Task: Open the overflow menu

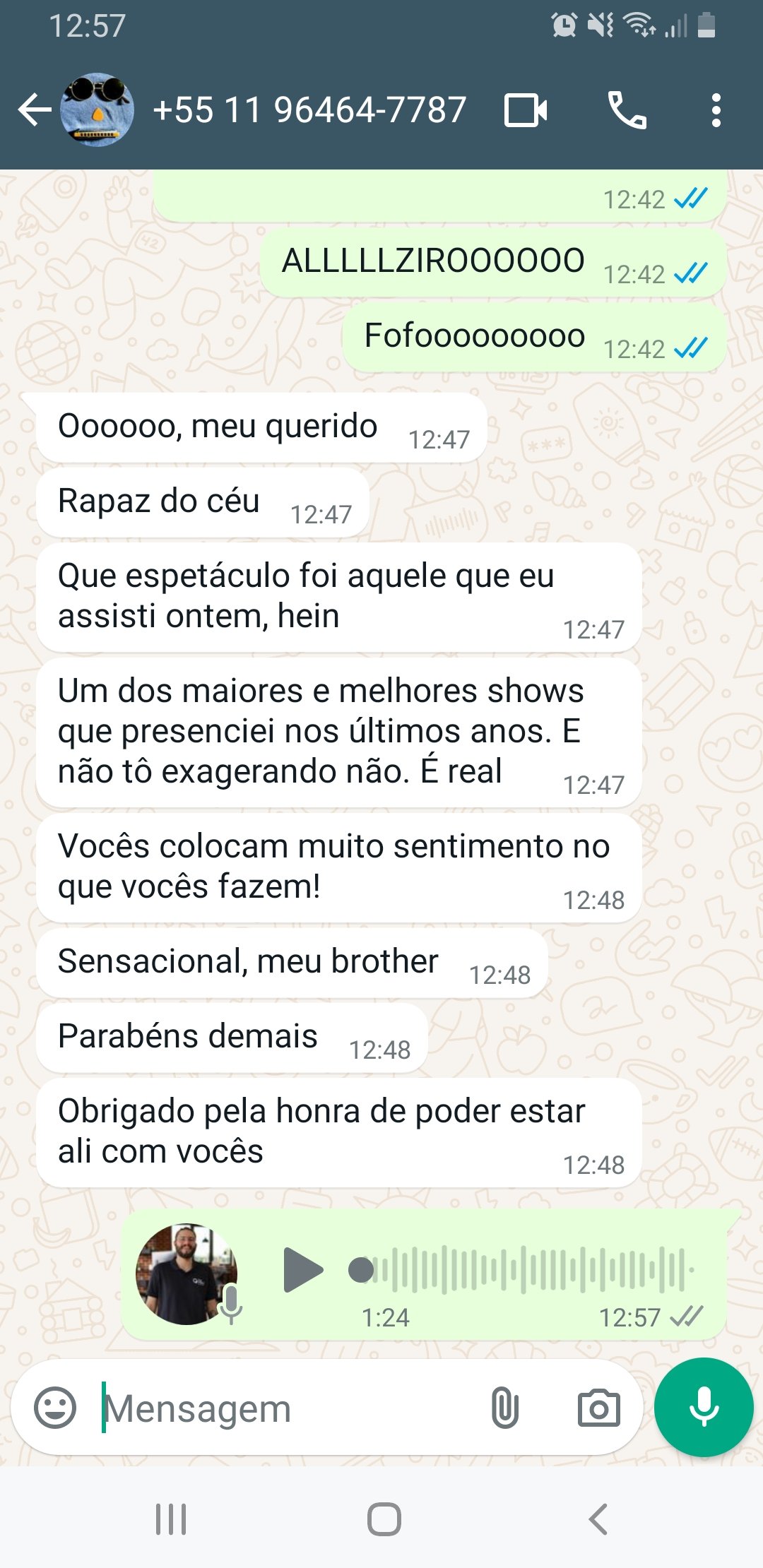Action: [x=716, y=110]
